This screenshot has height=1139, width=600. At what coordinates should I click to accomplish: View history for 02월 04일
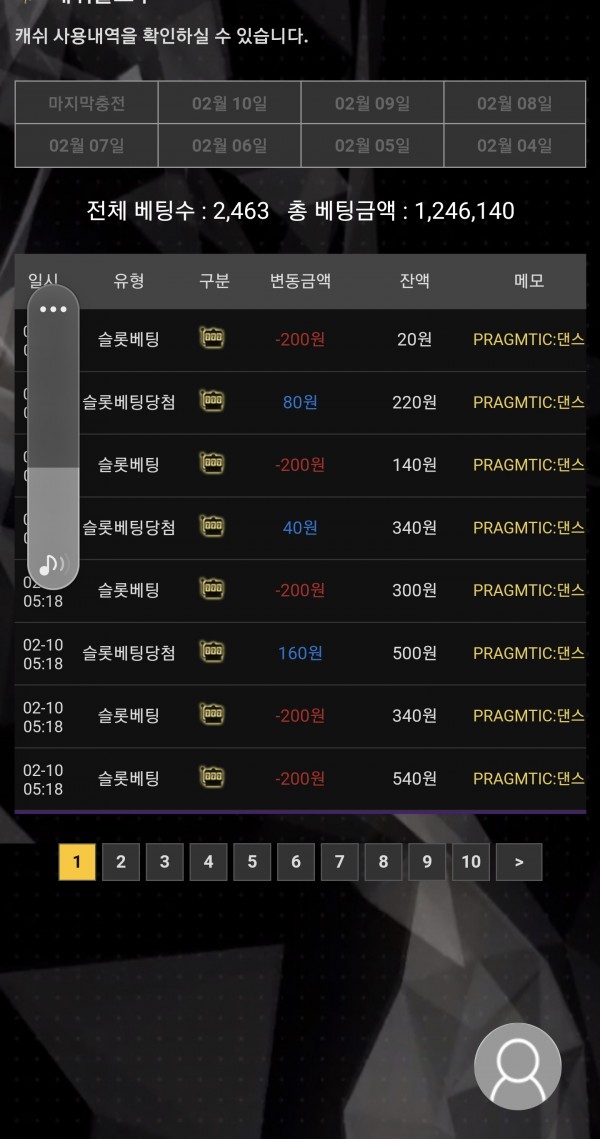pos(514,145)
